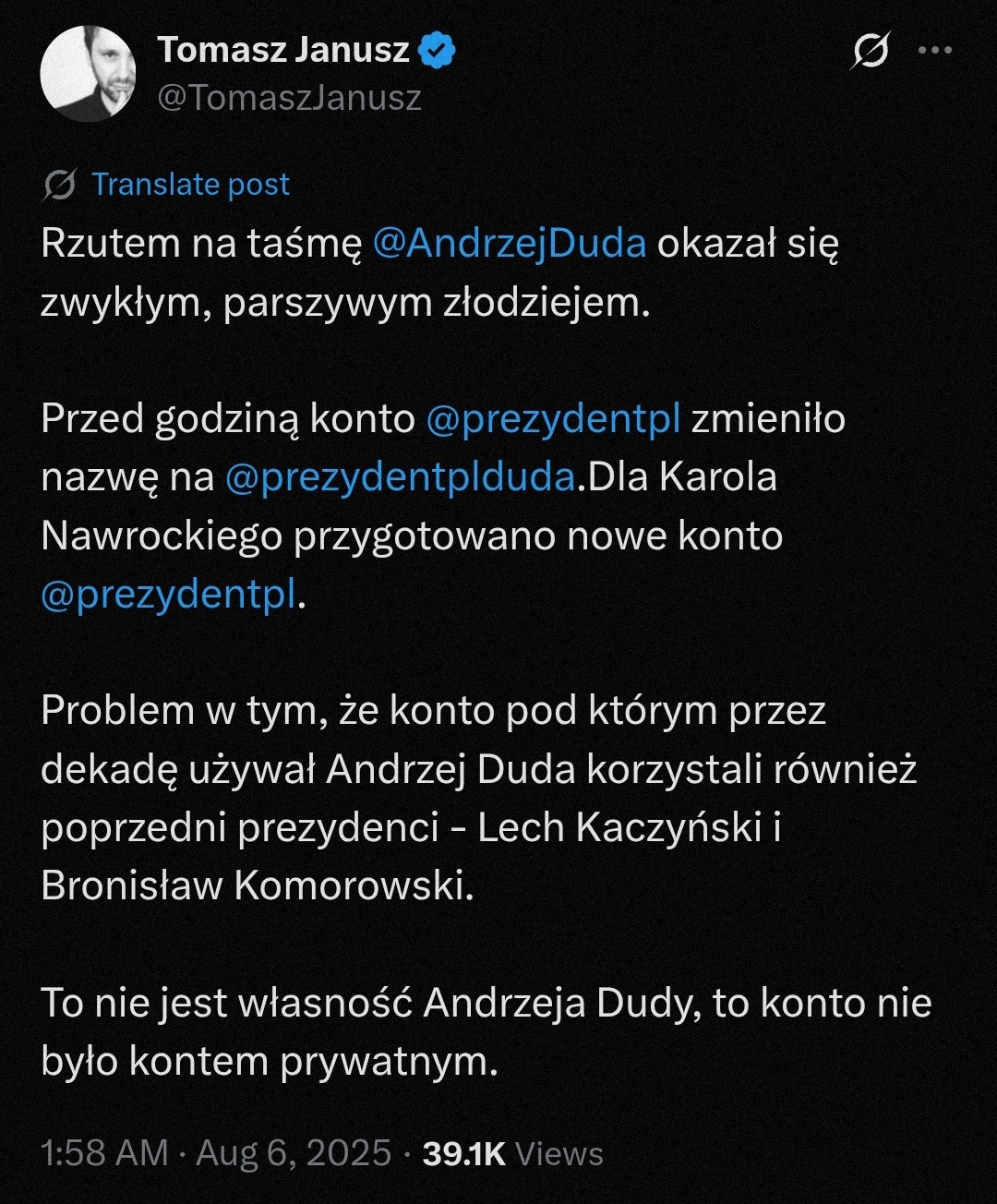The height and width of the screenshot is (1204, 997).
Task: Open the @TomaszJanusz handle
Action: point(290,97)
